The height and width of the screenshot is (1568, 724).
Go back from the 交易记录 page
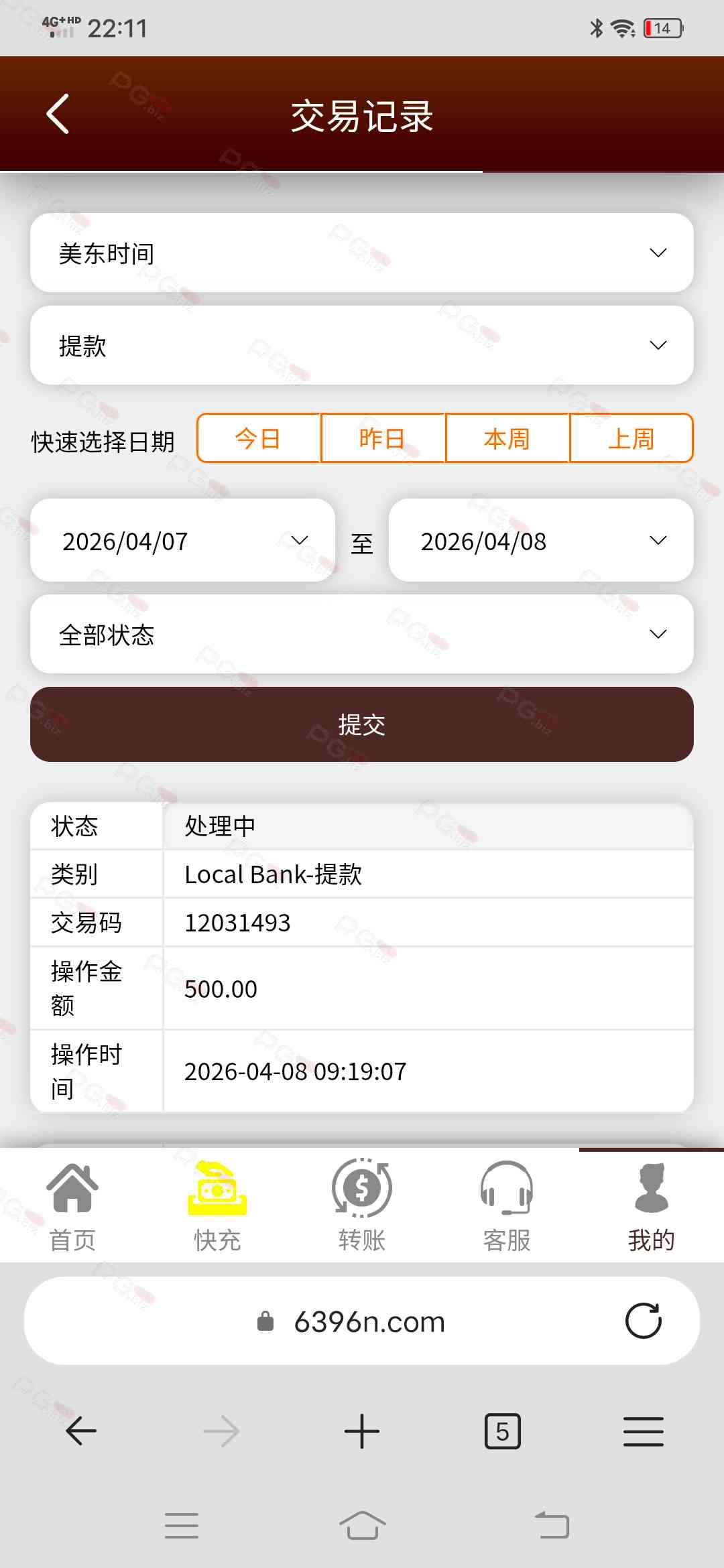(x=58, y=114)
